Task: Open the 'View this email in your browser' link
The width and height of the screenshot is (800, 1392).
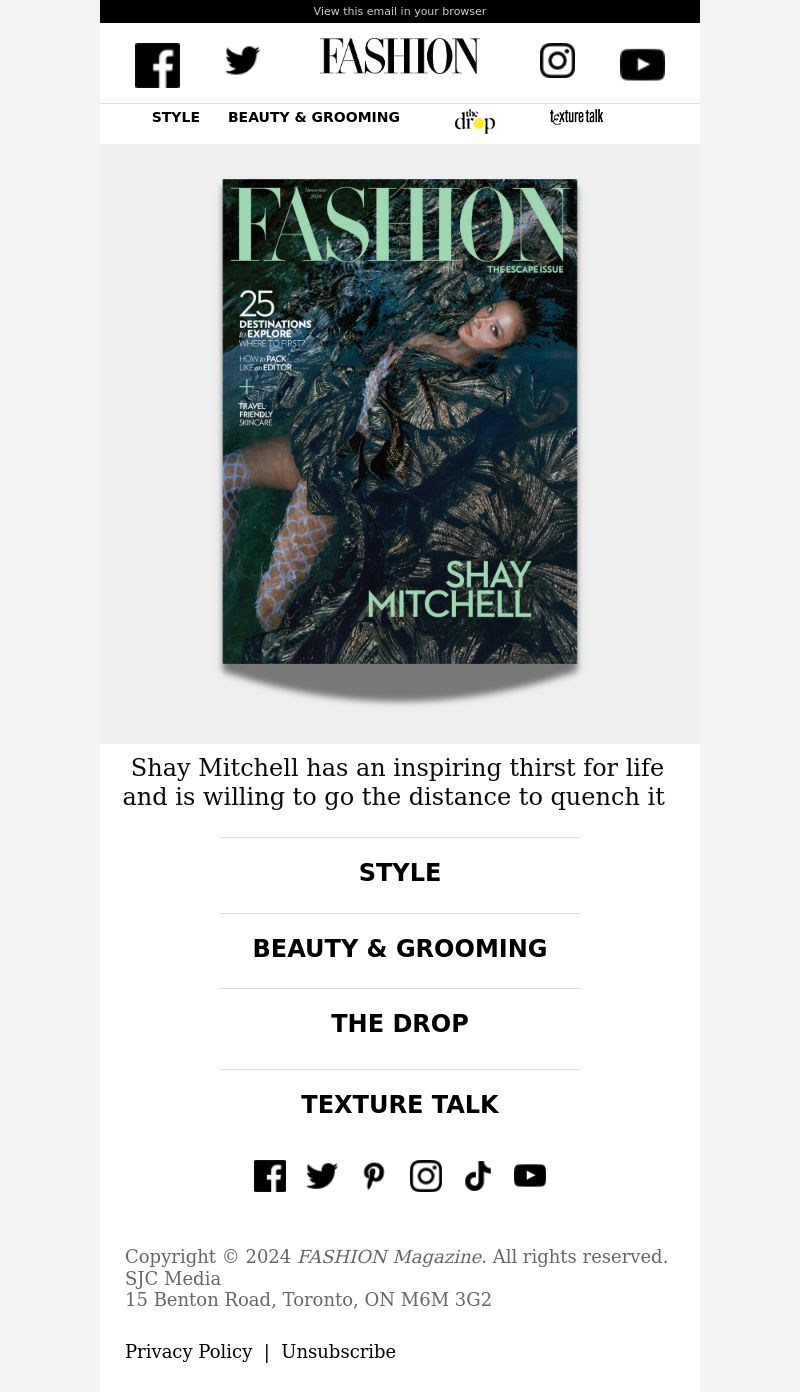Action: (x=399, y=12)
